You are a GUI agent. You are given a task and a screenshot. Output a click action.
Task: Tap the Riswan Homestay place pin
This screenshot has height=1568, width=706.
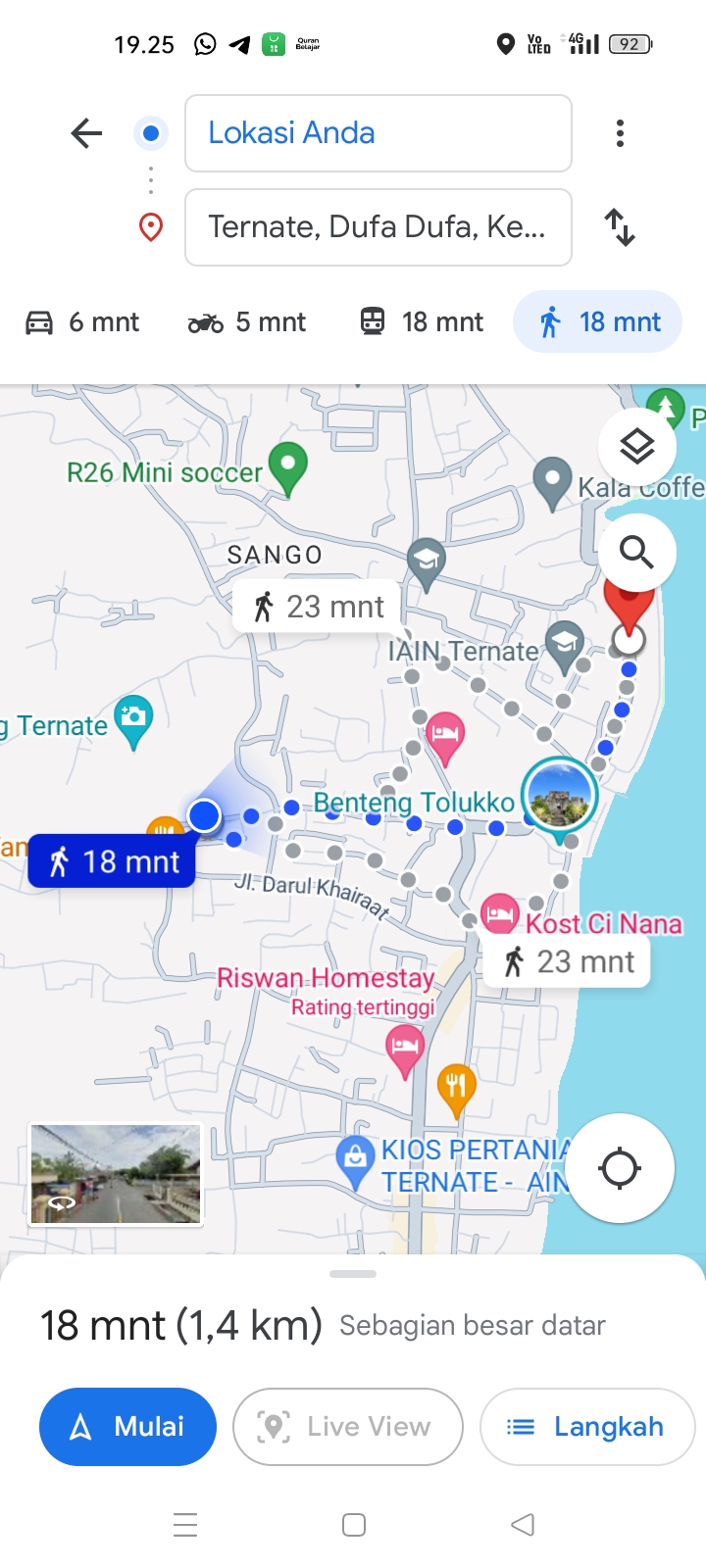(x=404, y=1051)
